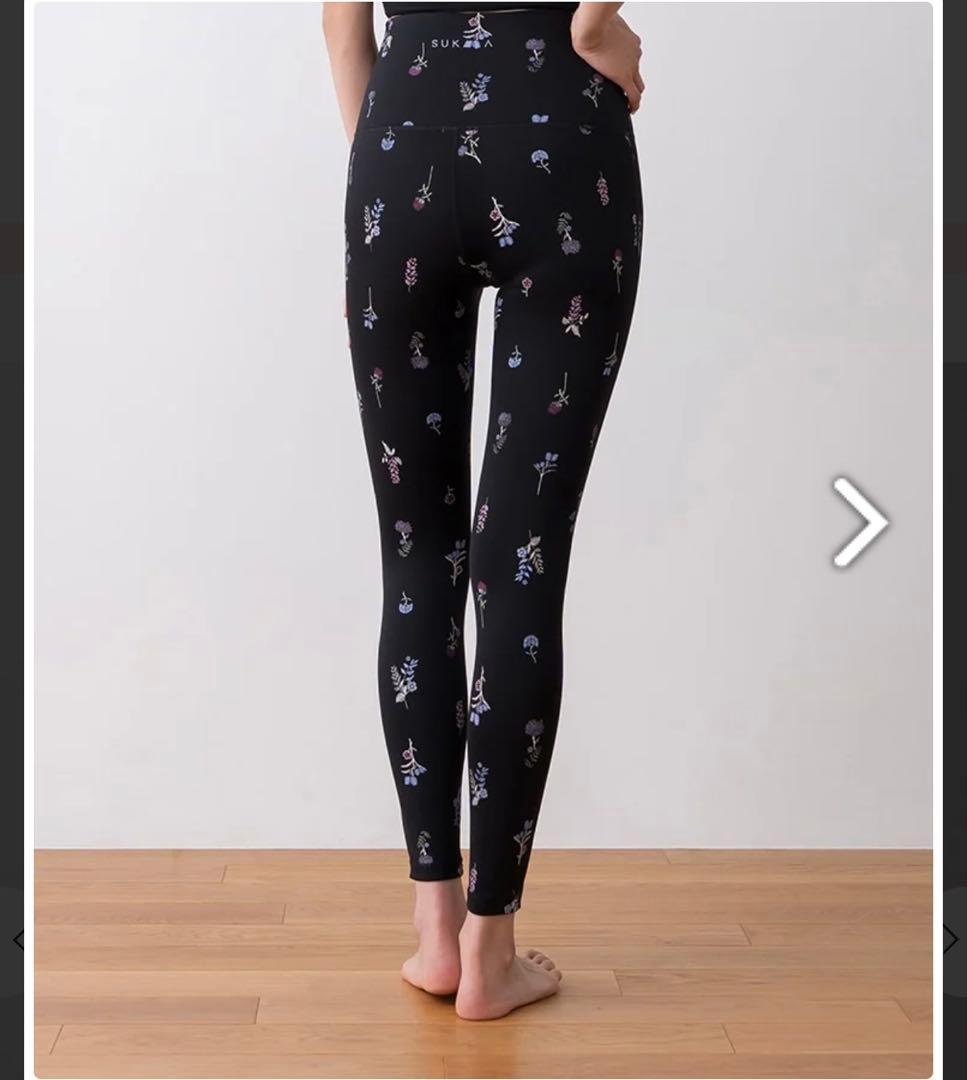Show the next product photo
The height and width of the screenshot is (1080, 967).
click(x=859, y=522)
